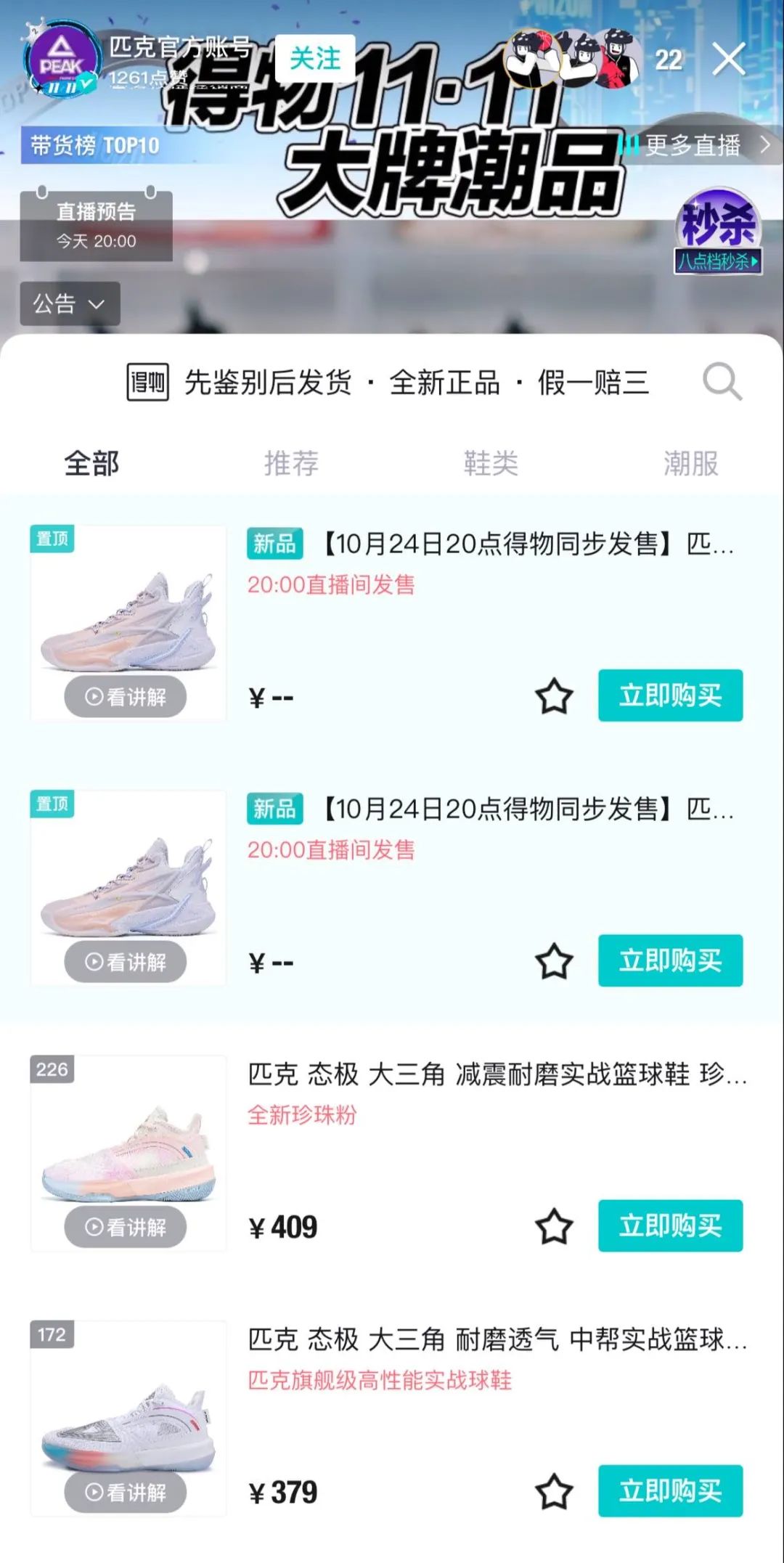The width and height of the screenshot is (784, 1563).
Task: View the audience list showing 22
Action: [x=668, y=60]
